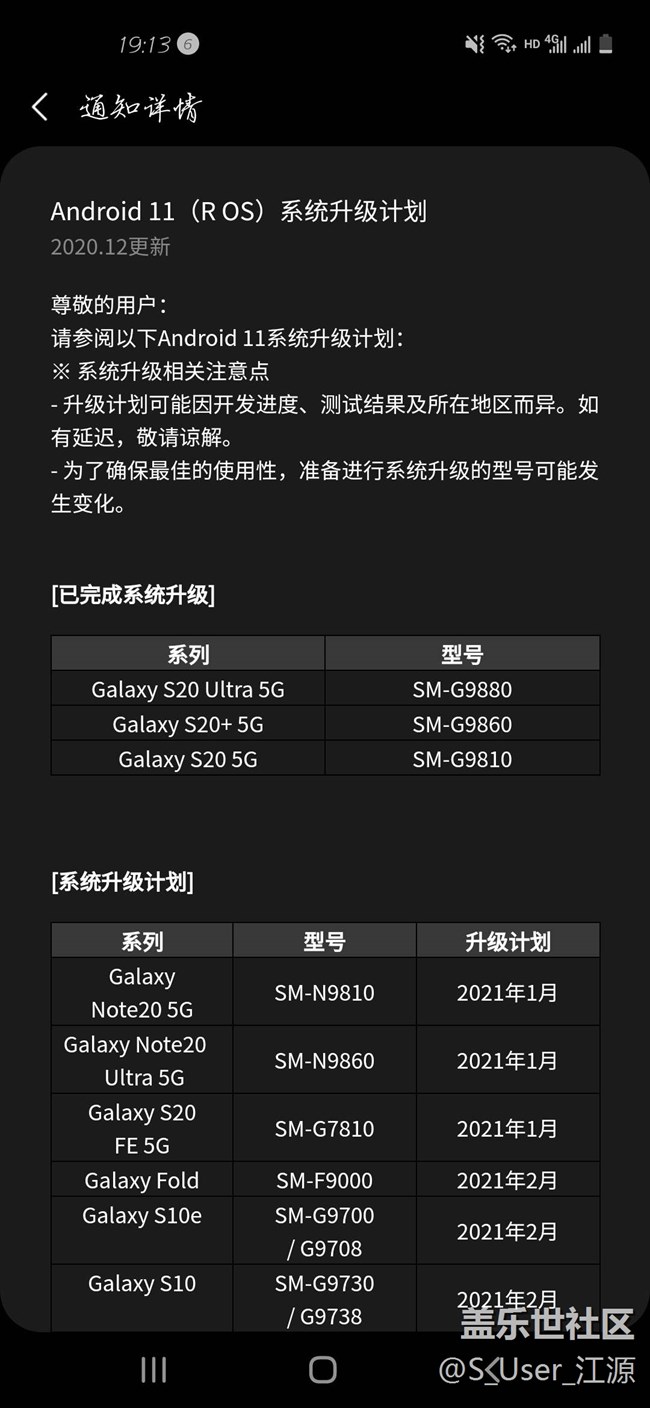This screenshot has width=650, height=1408.
Task: Go back from the notification details page
Action: [40, 108]
